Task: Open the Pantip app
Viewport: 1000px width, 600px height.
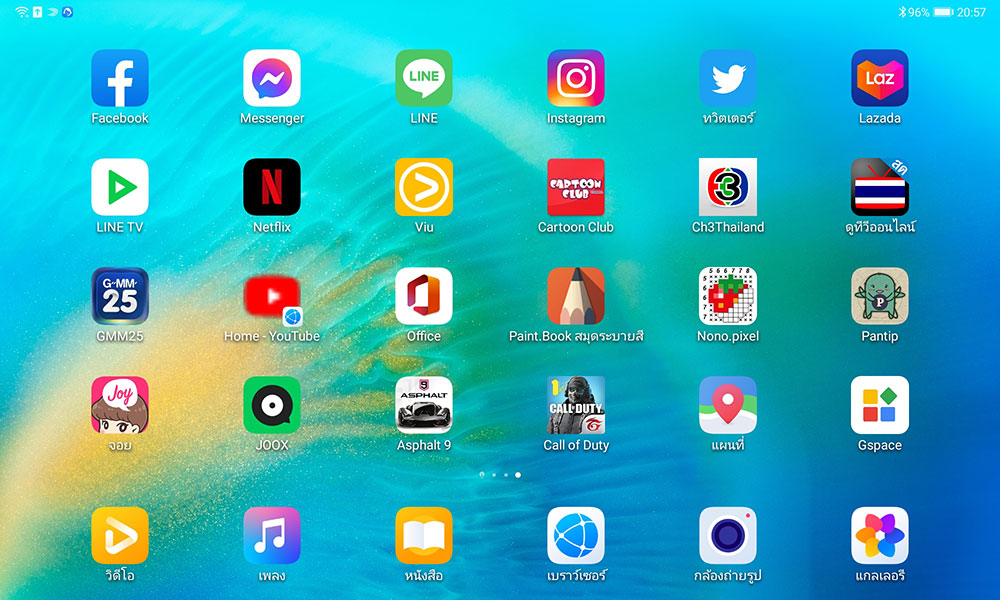Action: point(880,296)
